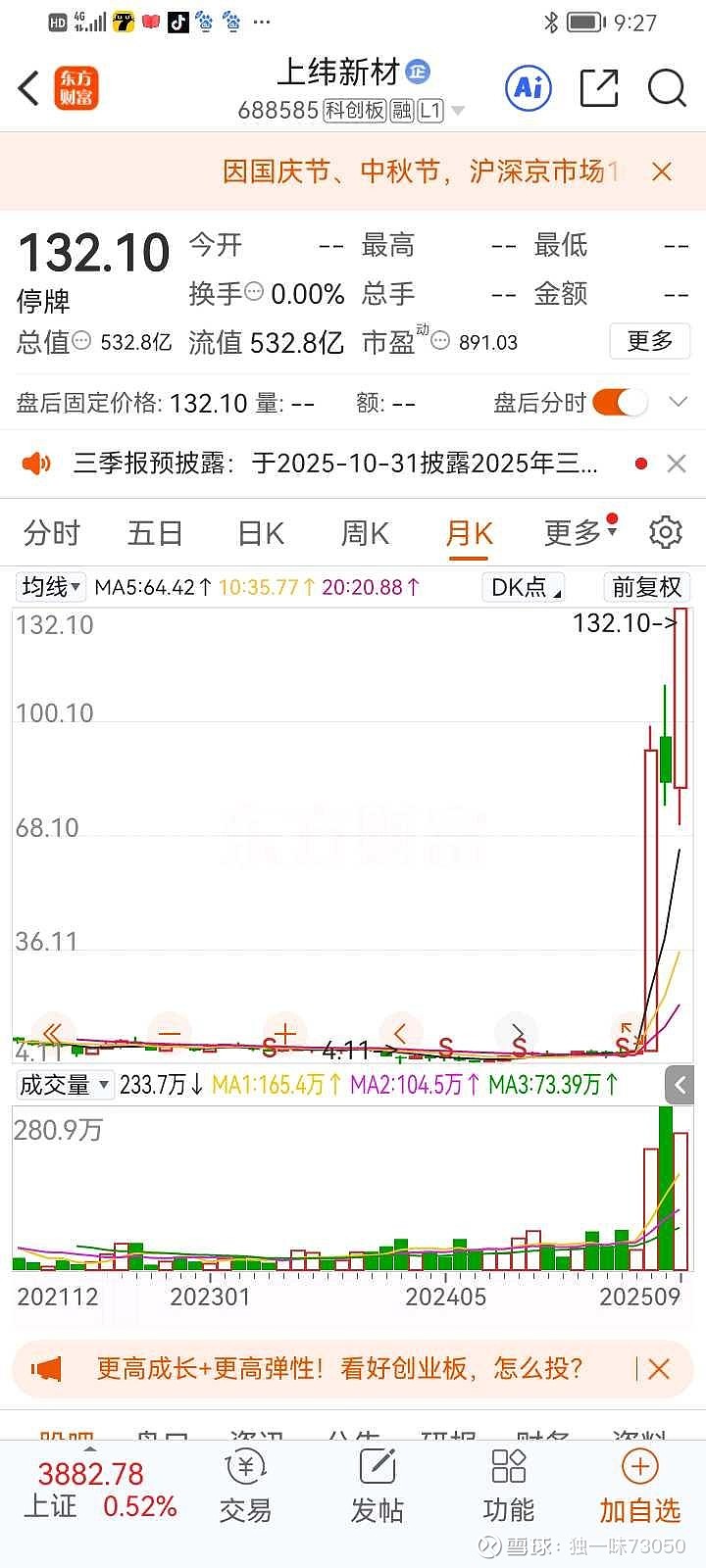706x1568 pixels.
Task: Dismiss the holiday market notice banner
Action: click(x=662, y=171)
